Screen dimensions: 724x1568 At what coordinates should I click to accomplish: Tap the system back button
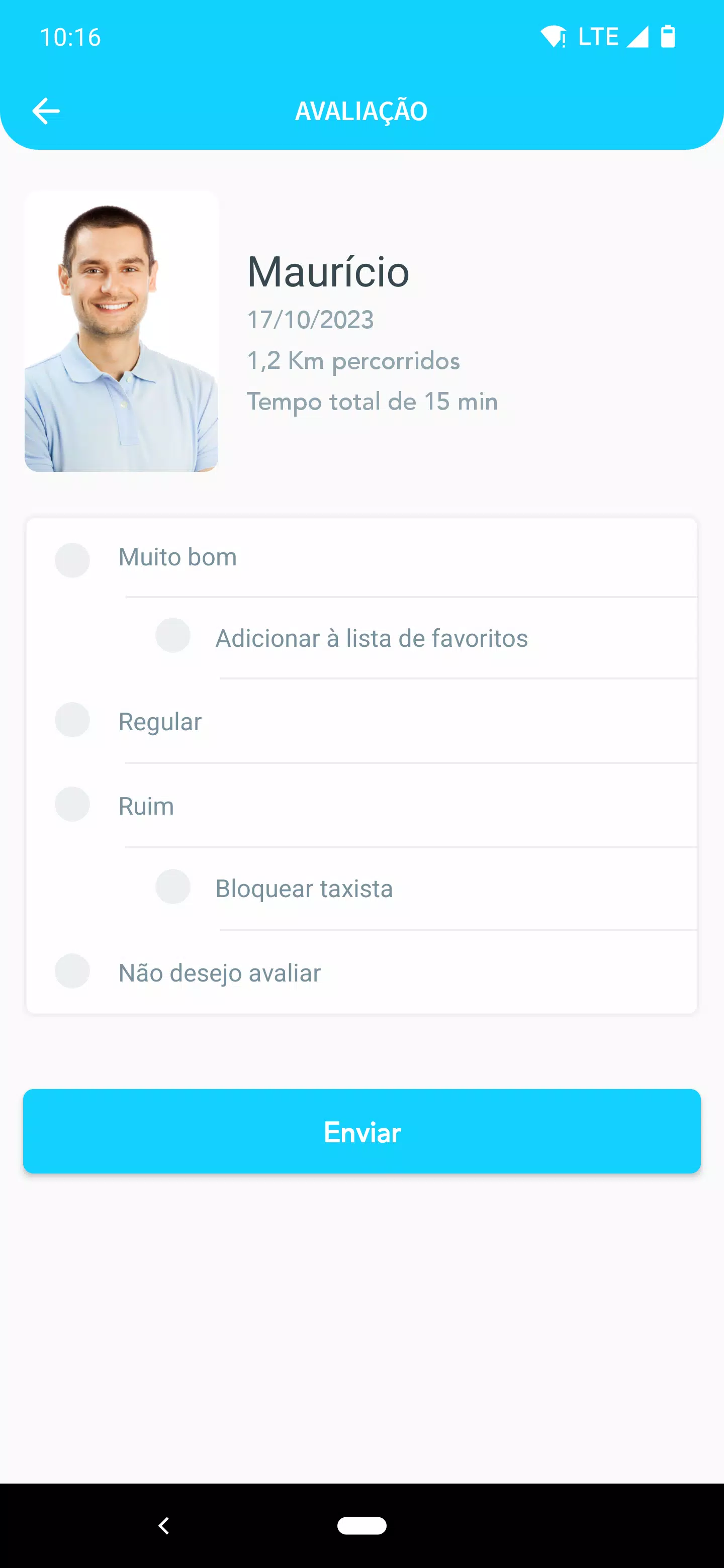[x=163, y=1525]
